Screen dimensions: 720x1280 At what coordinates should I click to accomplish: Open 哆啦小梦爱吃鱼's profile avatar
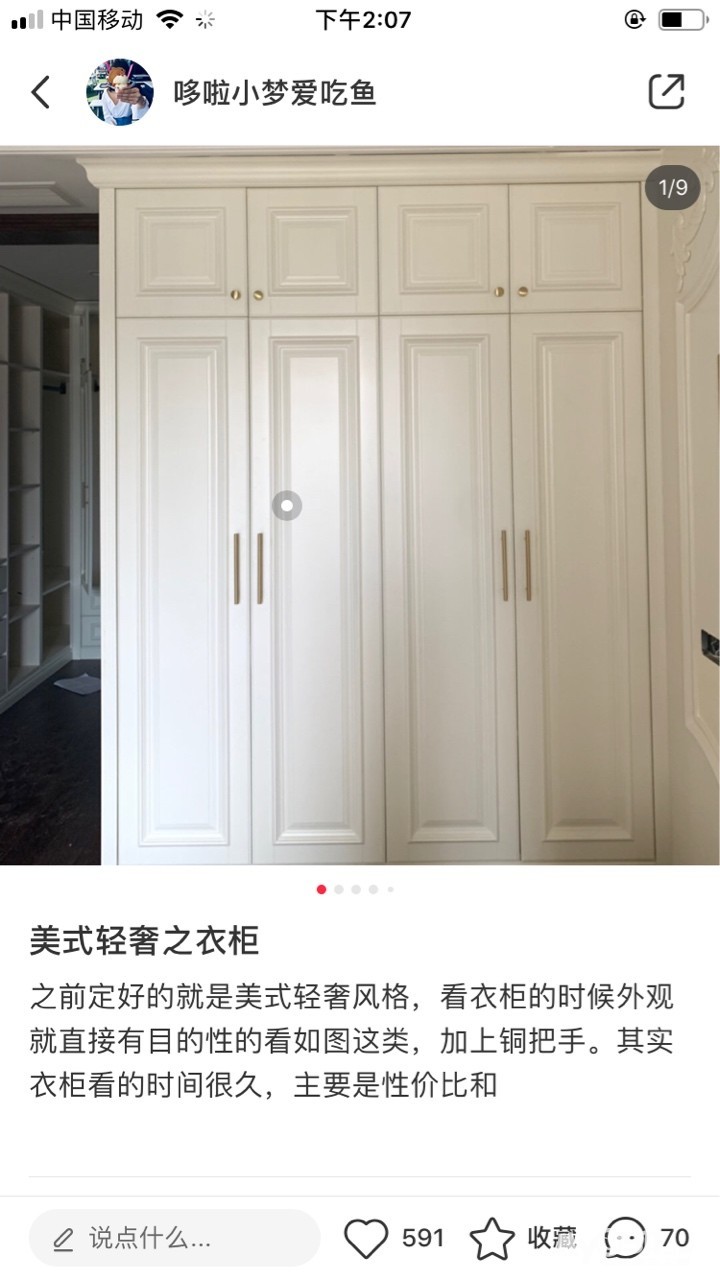coord(120,92)
